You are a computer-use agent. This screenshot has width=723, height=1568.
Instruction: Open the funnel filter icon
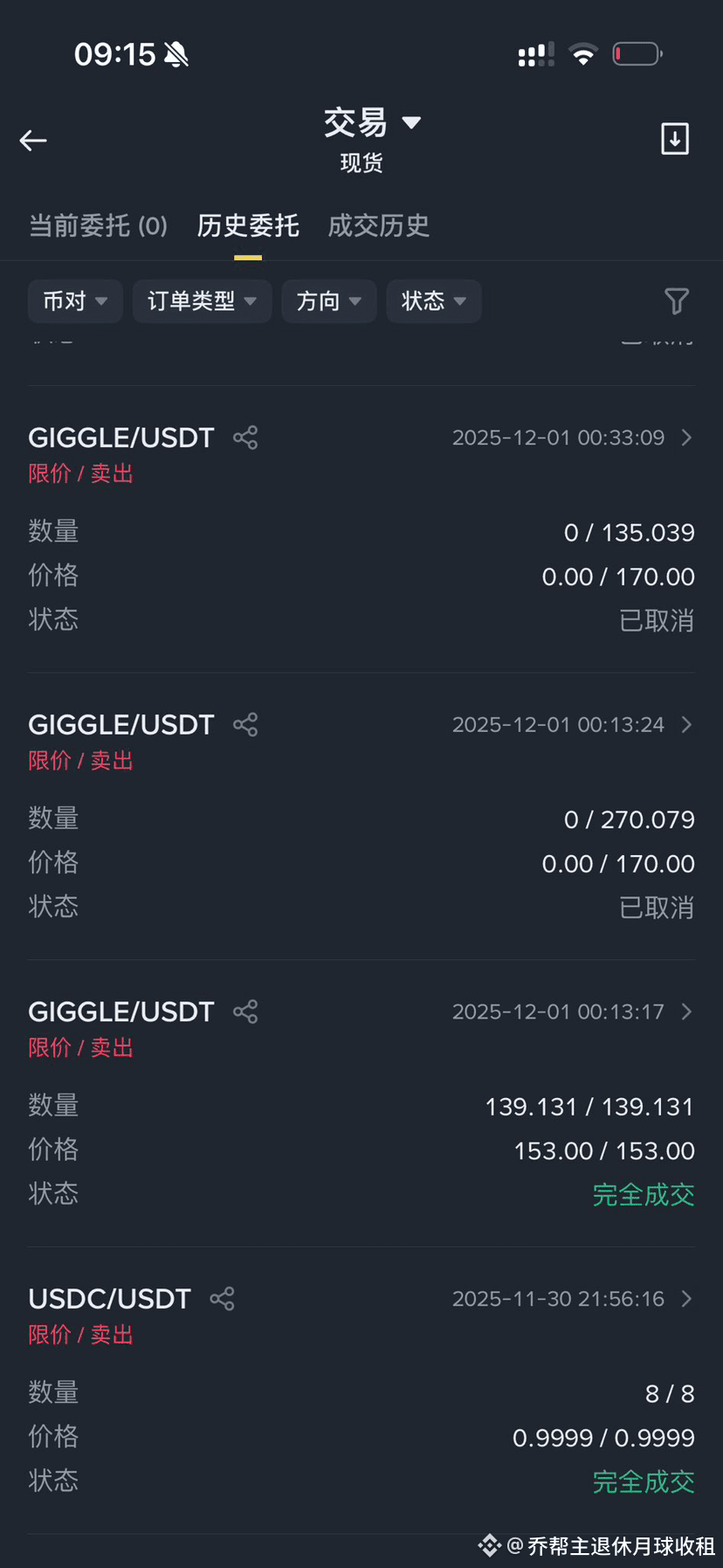click(x=676, y=301)
